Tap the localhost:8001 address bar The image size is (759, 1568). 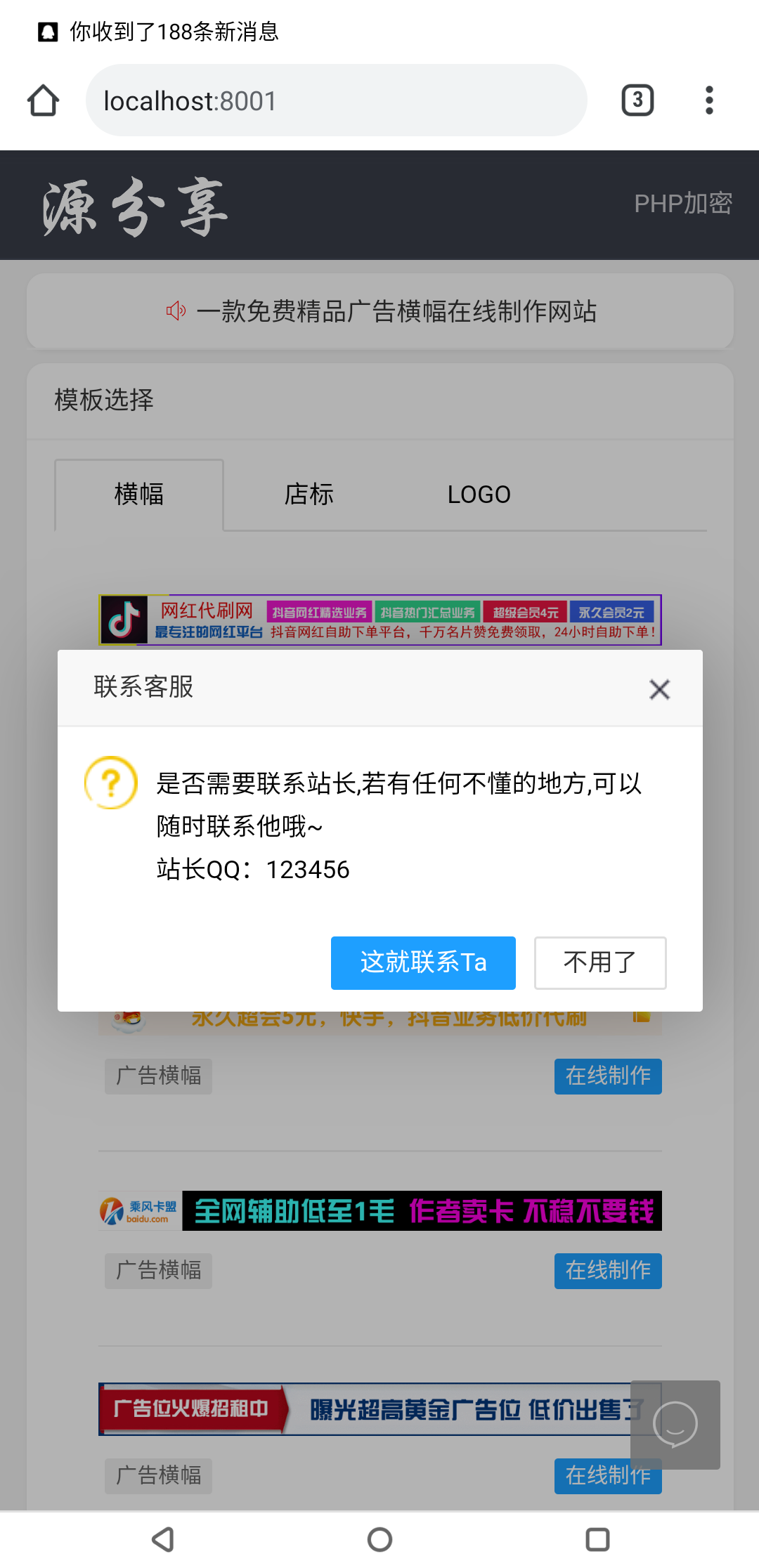(x=336, y=100)
